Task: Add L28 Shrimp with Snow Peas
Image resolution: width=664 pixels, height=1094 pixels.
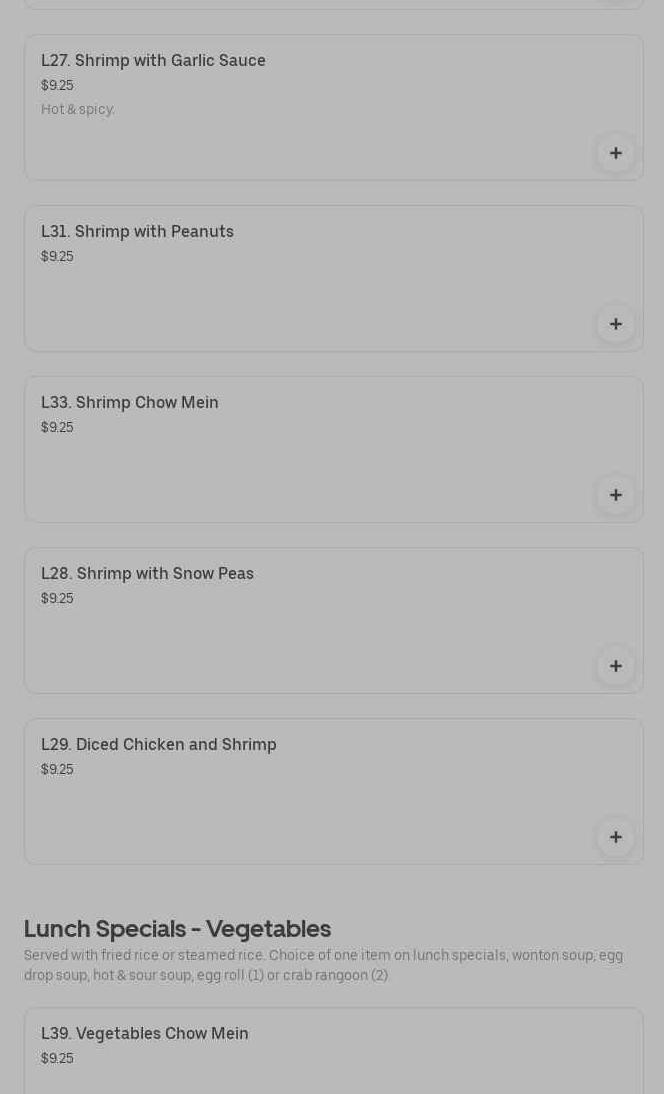Action: pos(615,666)
